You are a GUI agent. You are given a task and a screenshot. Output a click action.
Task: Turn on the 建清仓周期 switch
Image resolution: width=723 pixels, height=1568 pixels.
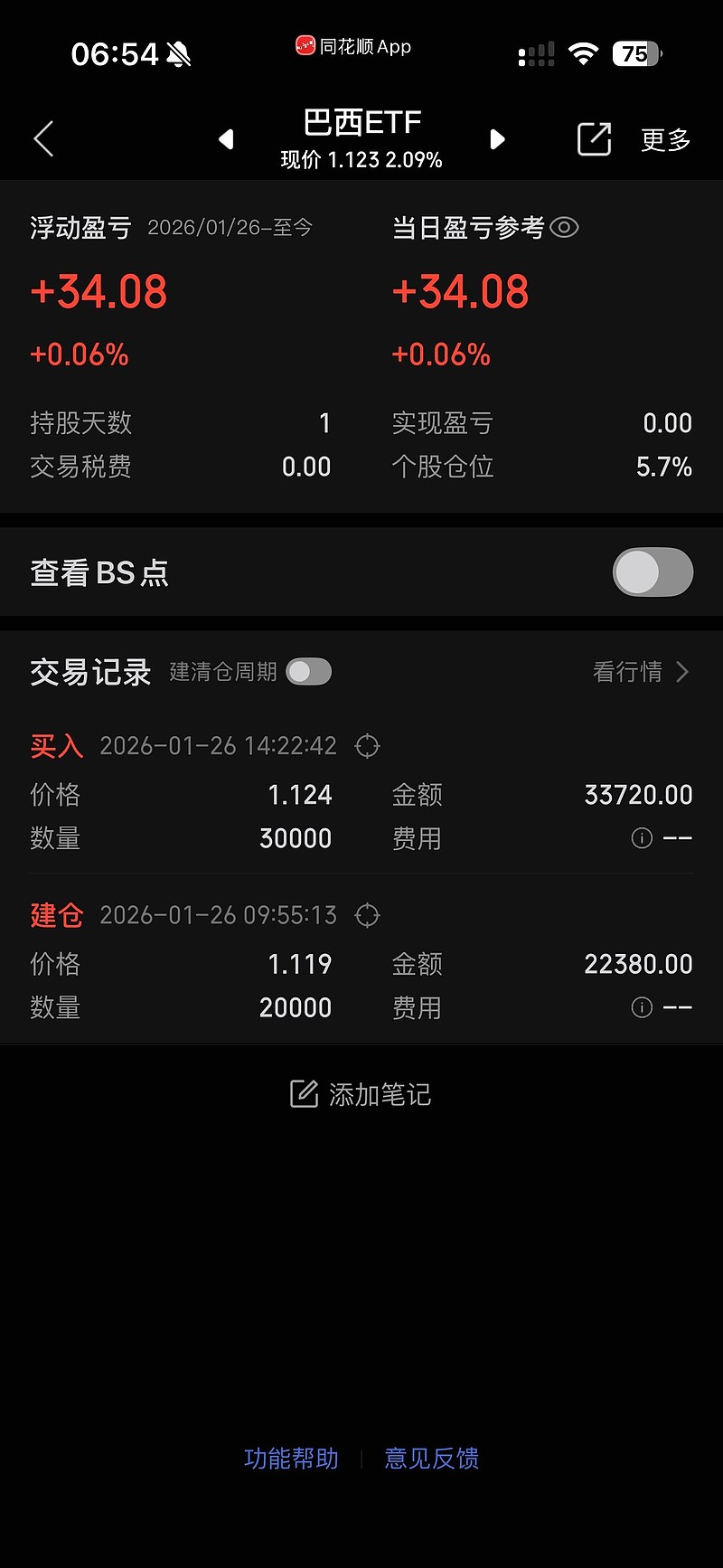[308, 672]
